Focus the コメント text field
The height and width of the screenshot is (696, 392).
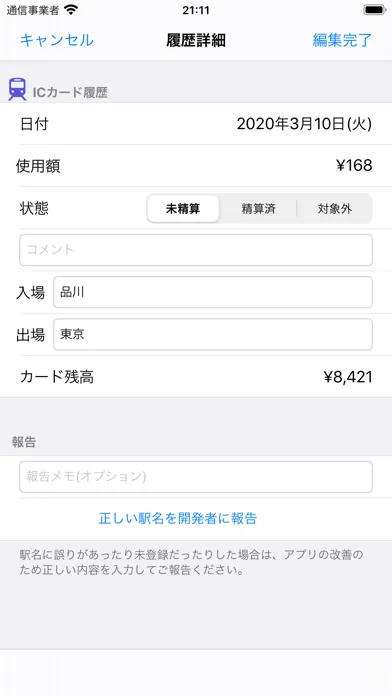point(196,250)
